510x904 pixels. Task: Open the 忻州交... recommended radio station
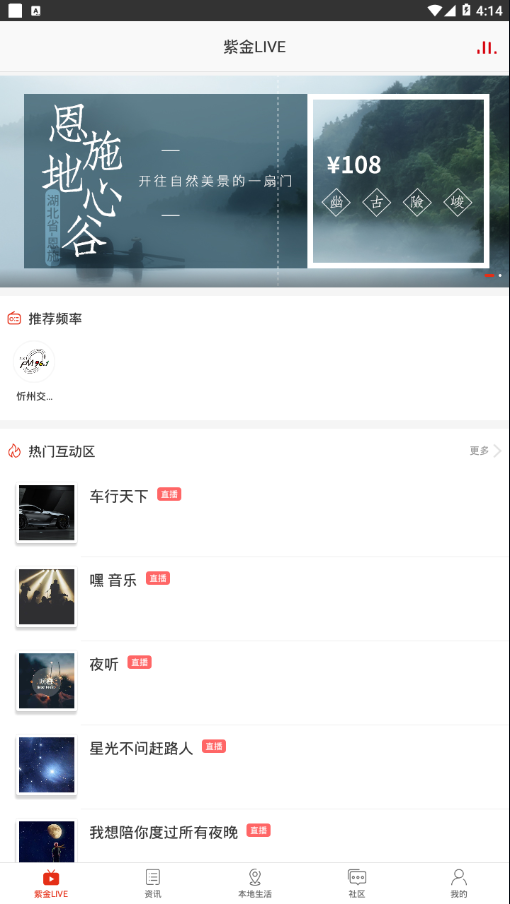tap(34, 371)
